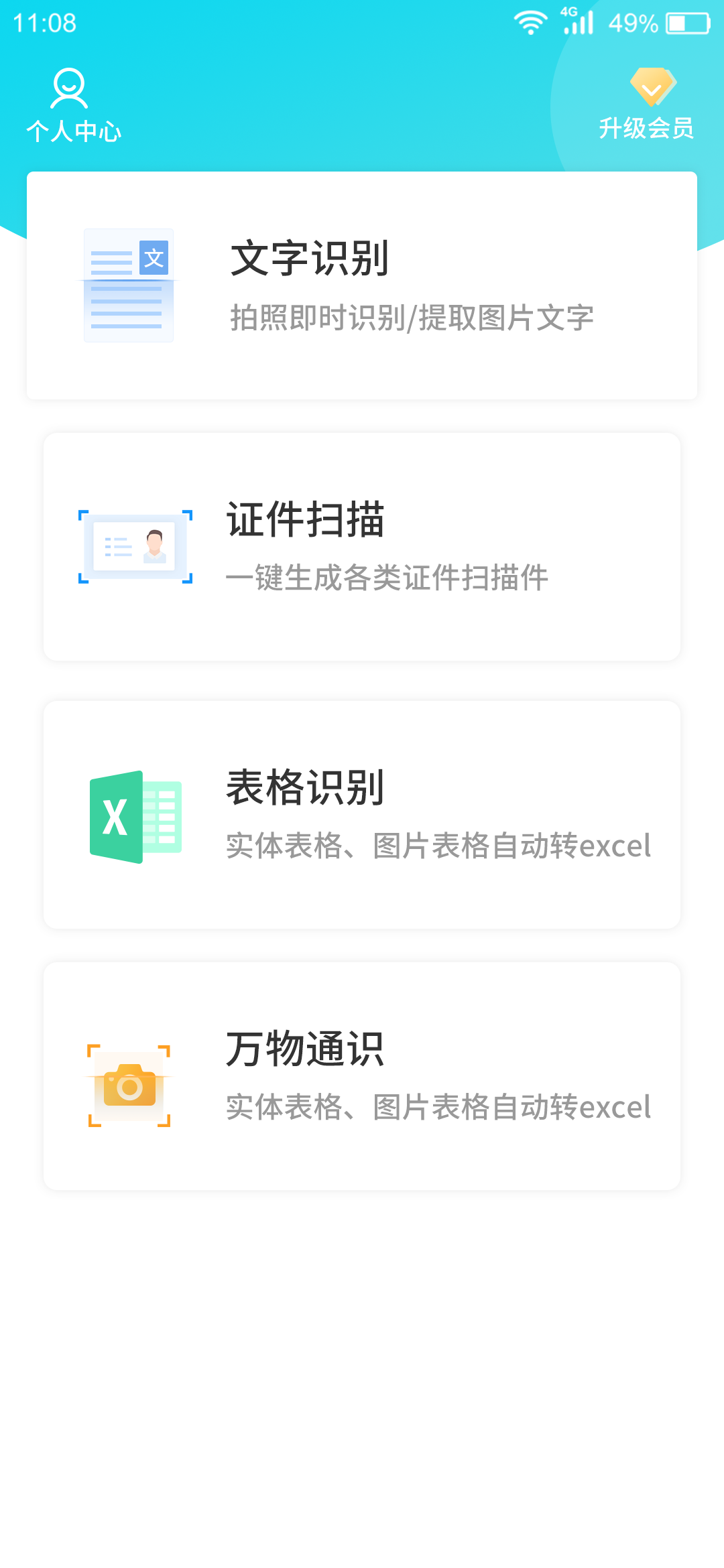Select the 证件扫描 ID scan card
Viewport: 724px width, 1568px height.
362,547
